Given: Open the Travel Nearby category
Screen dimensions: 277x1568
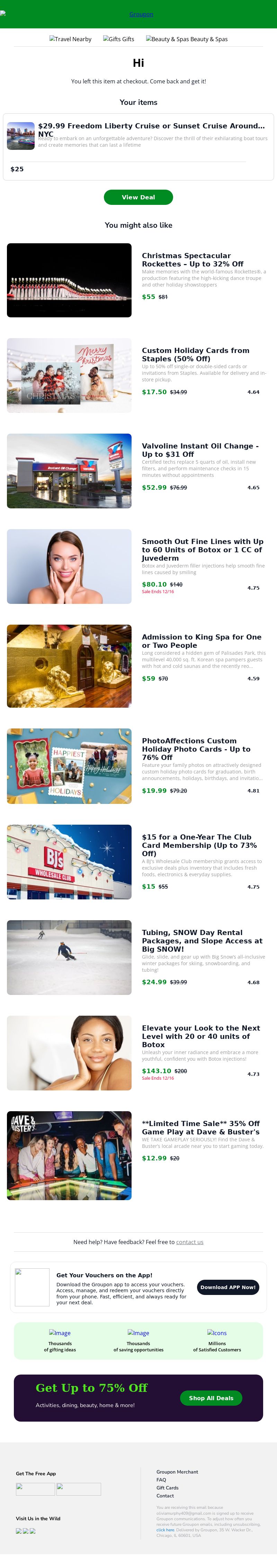Looking at the screenshot, I should pos(70,39).
